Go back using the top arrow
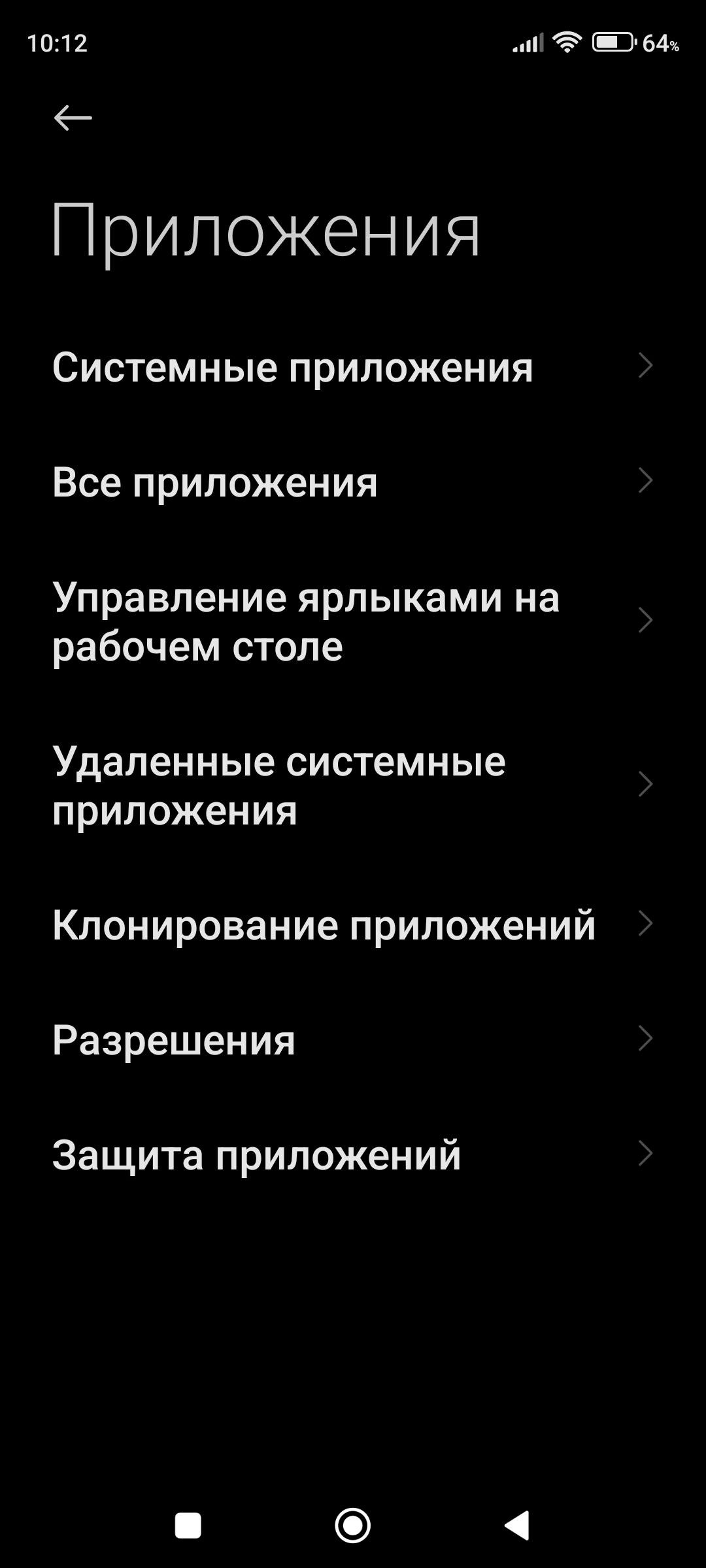 click(73, 118)
